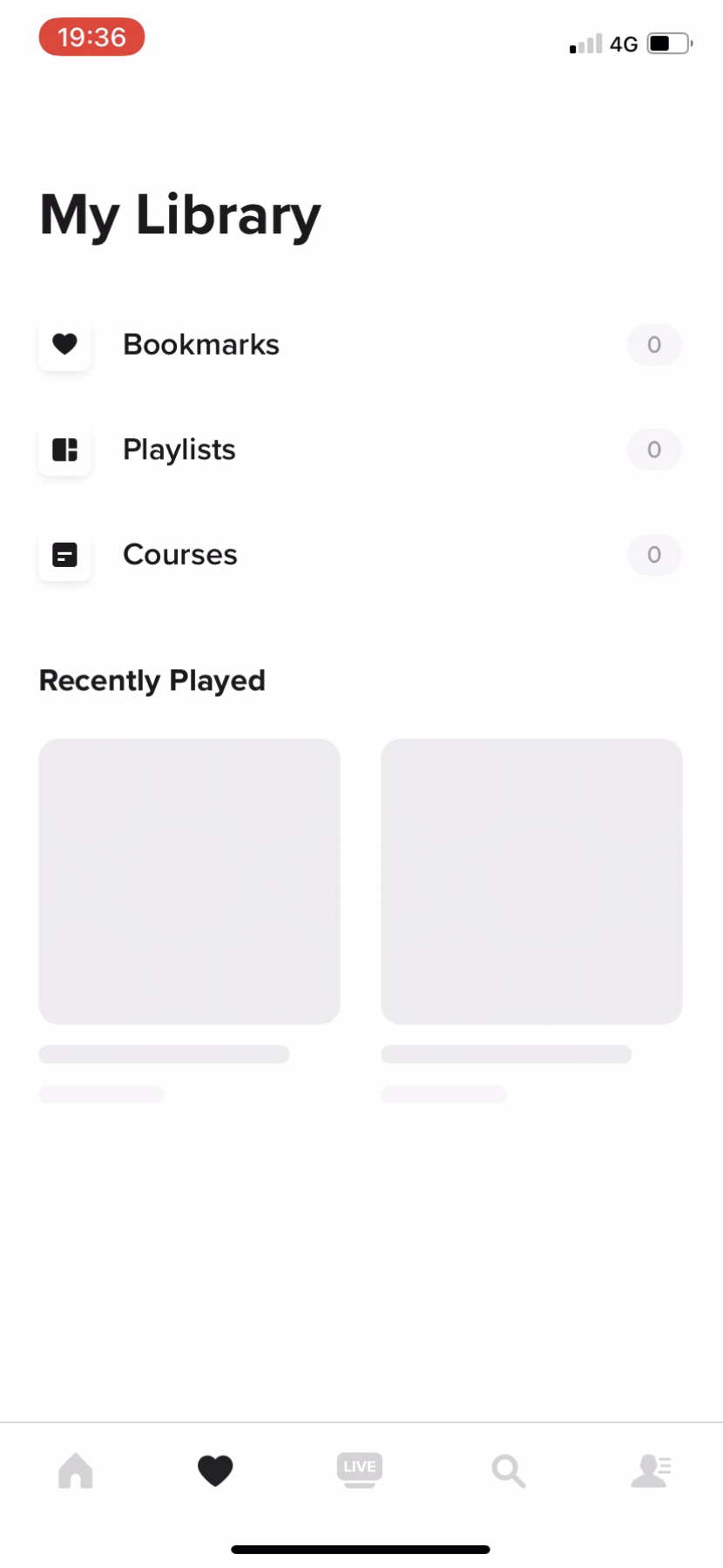The height and width of the screenshot is (1568, 723).
Task: Open search via magnifying glass icon
Action: [508, 1470]
